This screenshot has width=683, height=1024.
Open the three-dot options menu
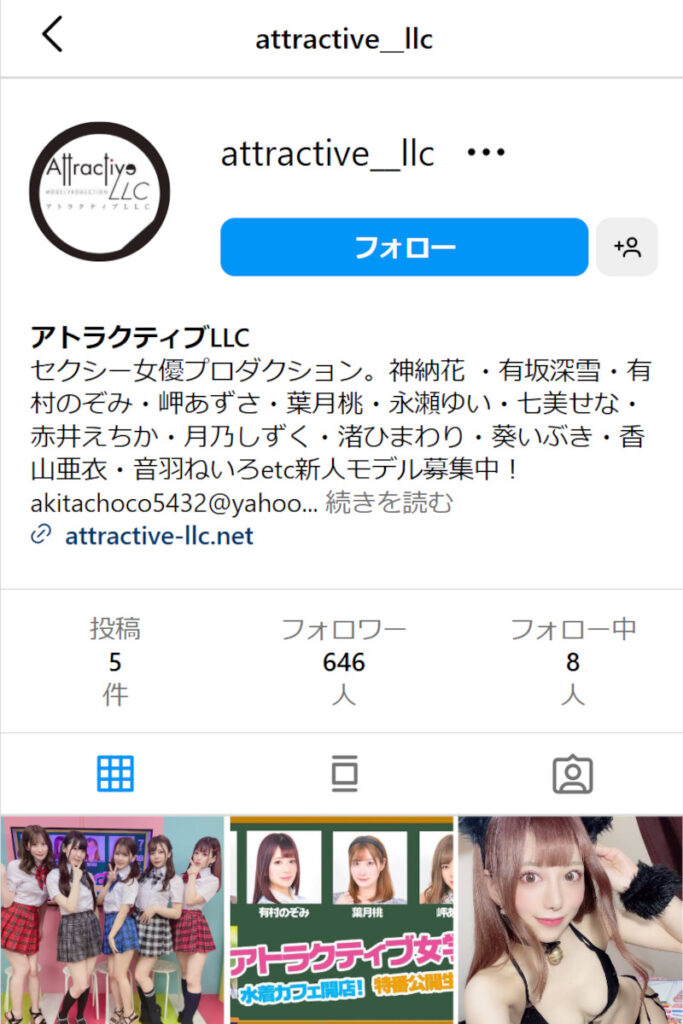point(486,153)
